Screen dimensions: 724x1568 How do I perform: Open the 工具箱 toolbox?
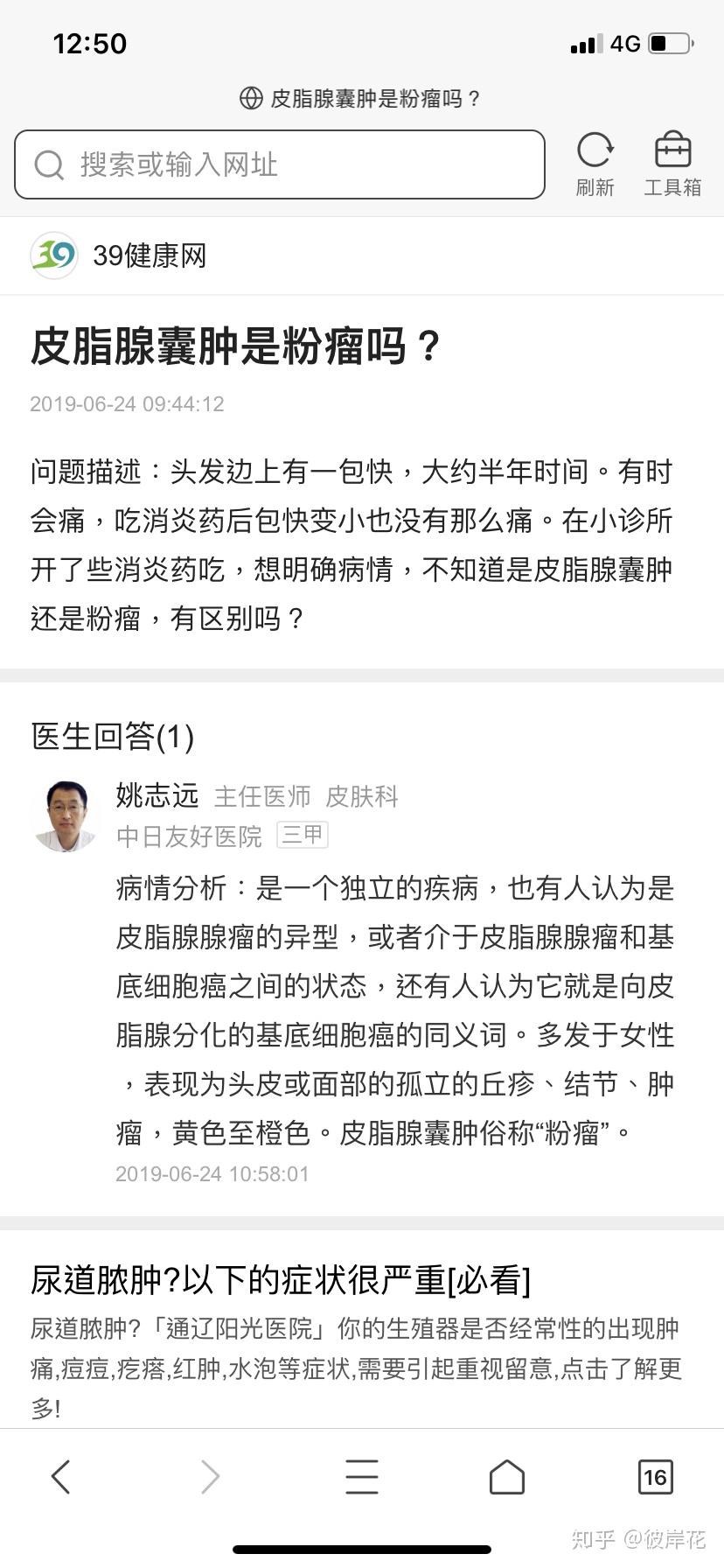[672, 163]
